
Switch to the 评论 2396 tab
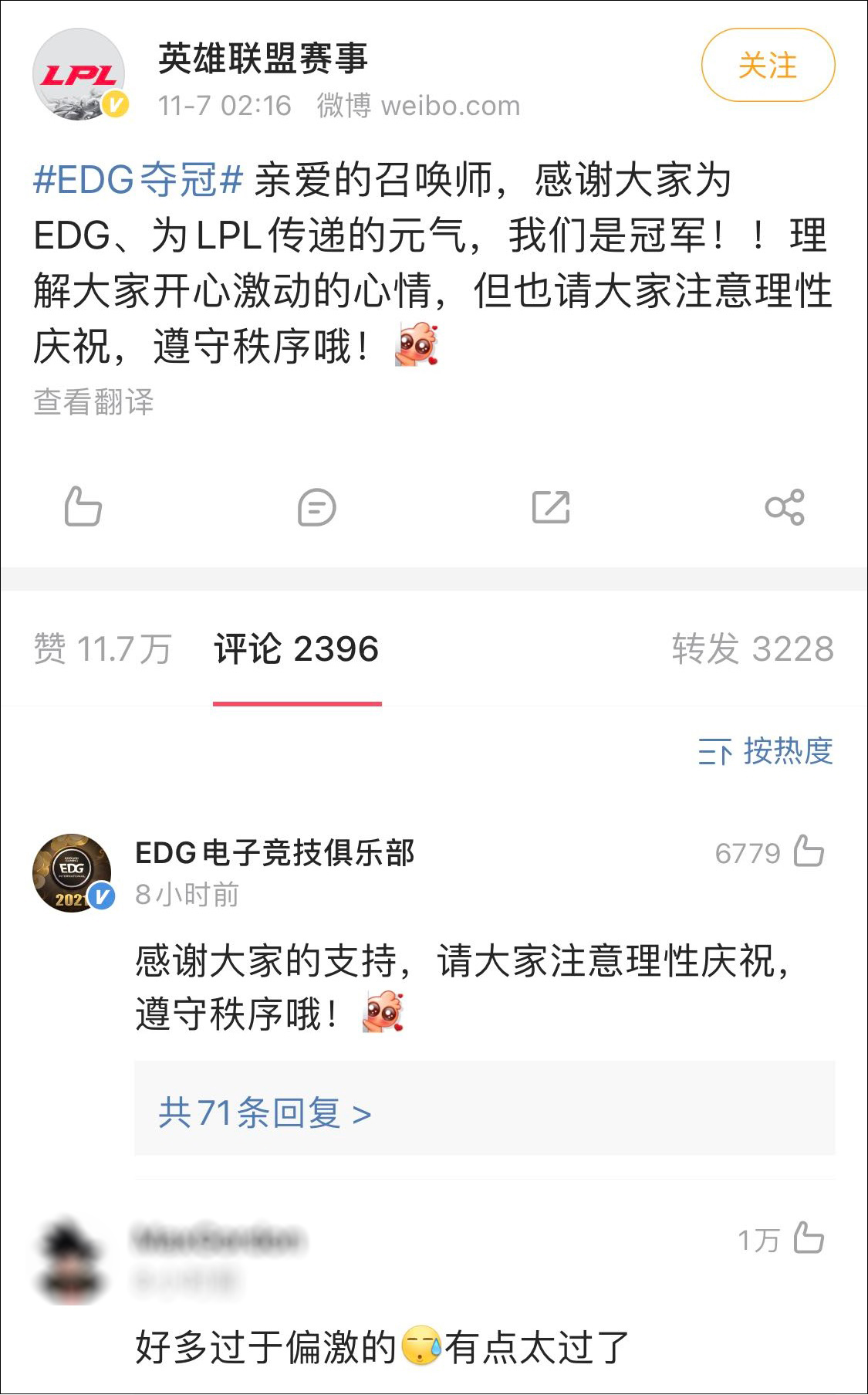[x=297, y=650]
